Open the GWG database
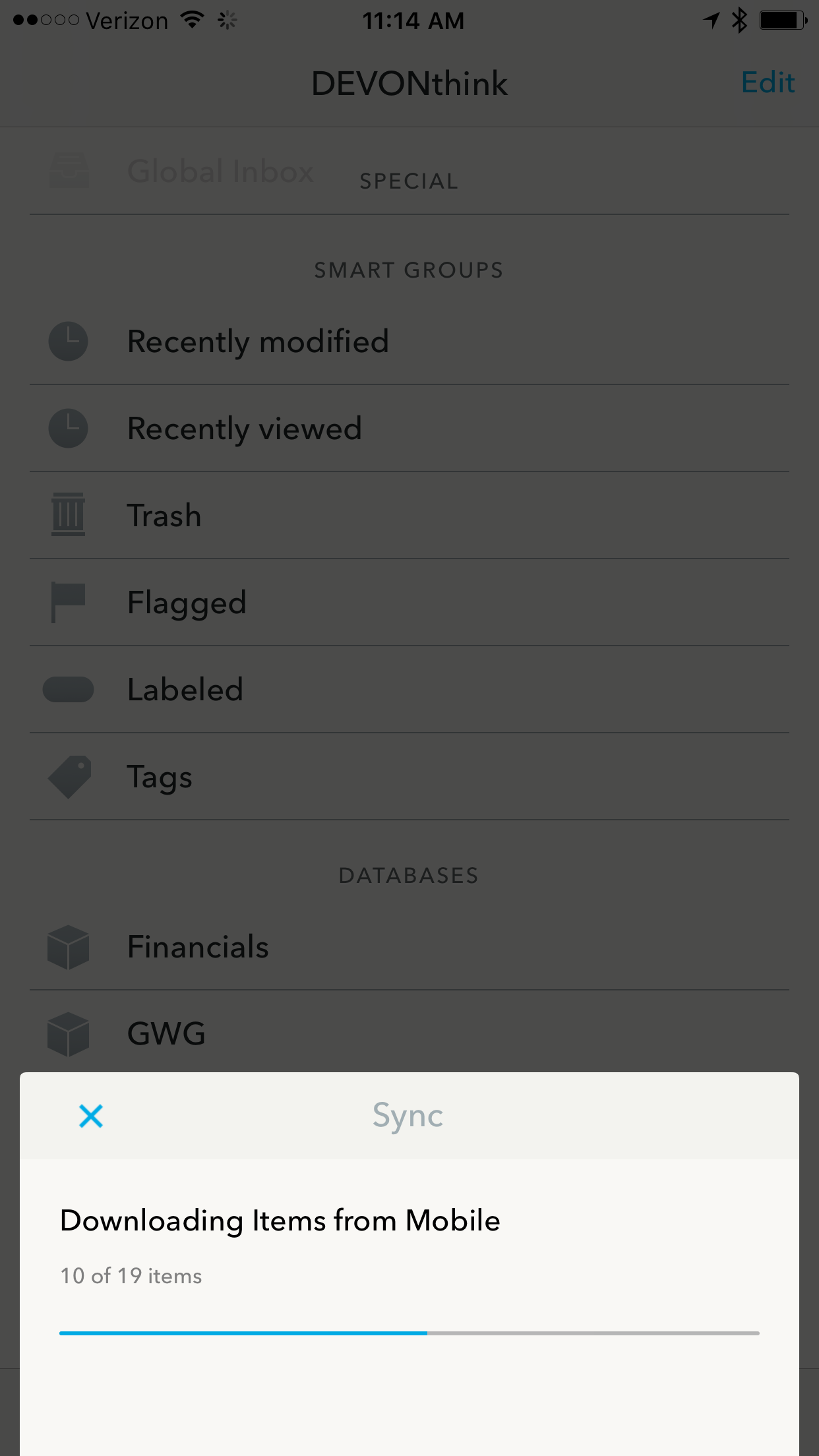Viewport: 819px width, 1456px height. pos(409,1033)
